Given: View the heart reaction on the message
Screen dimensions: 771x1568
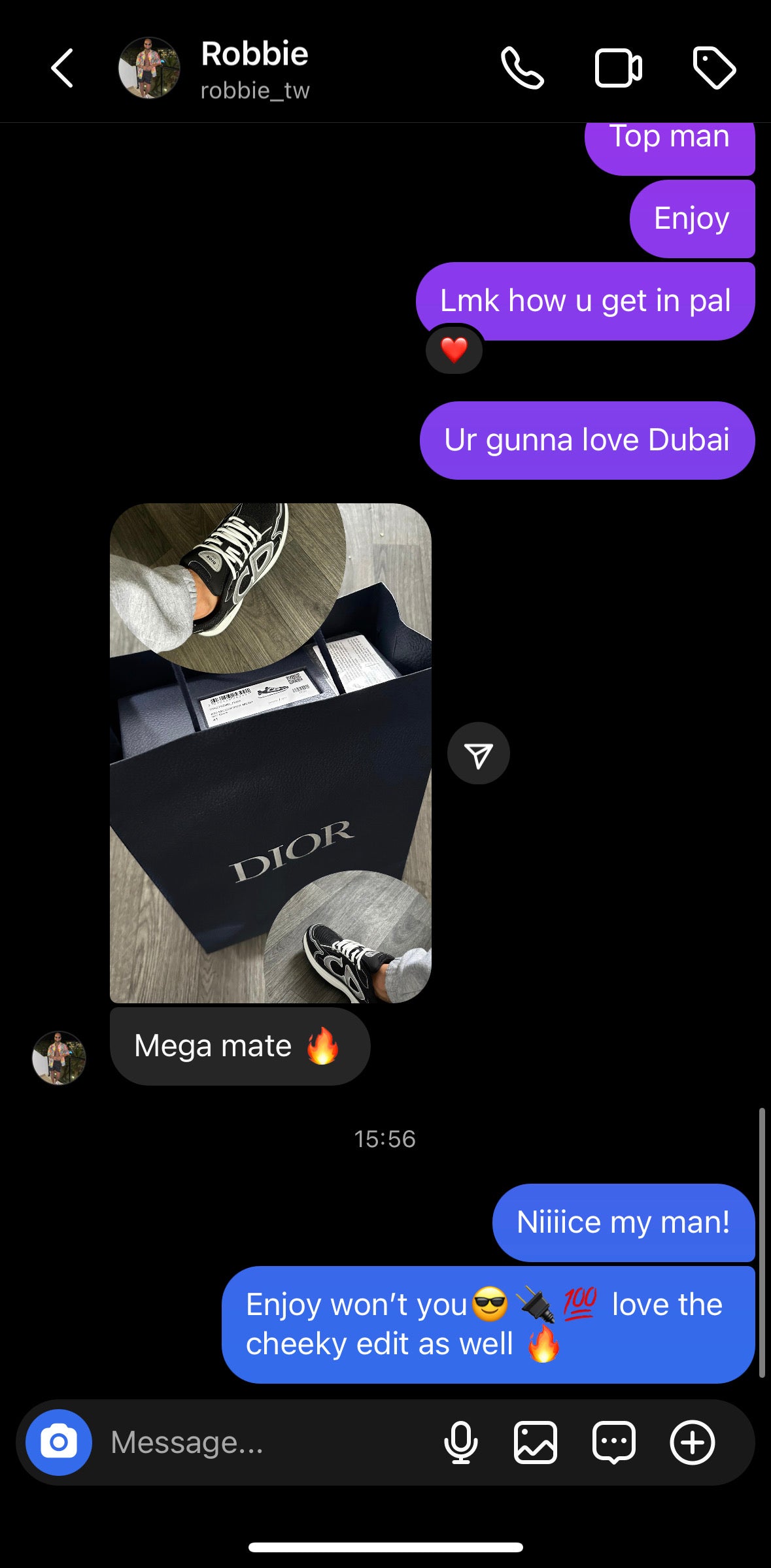Looking at the screenshot, I should coord(454,350).
